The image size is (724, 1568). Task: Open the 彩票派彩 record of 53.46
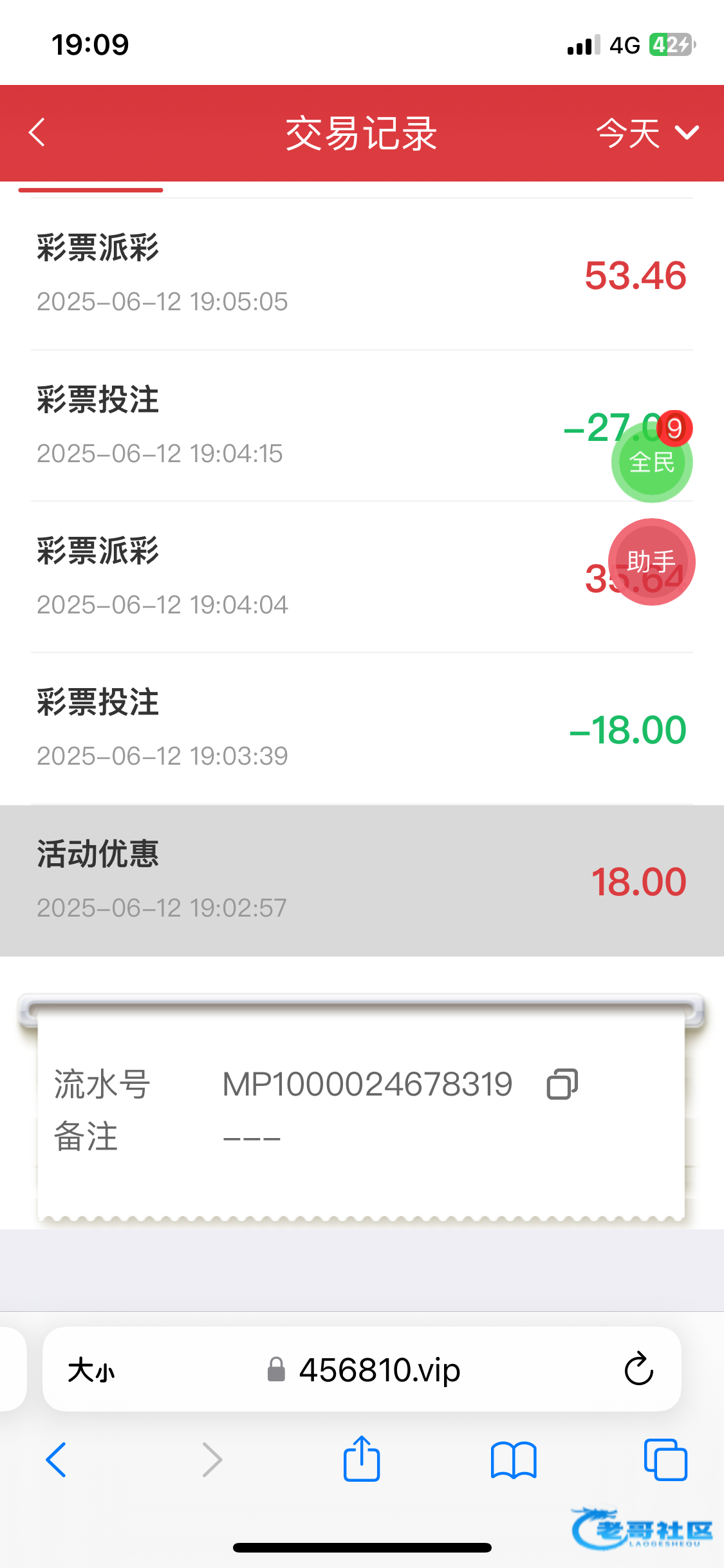click(360, 274)
